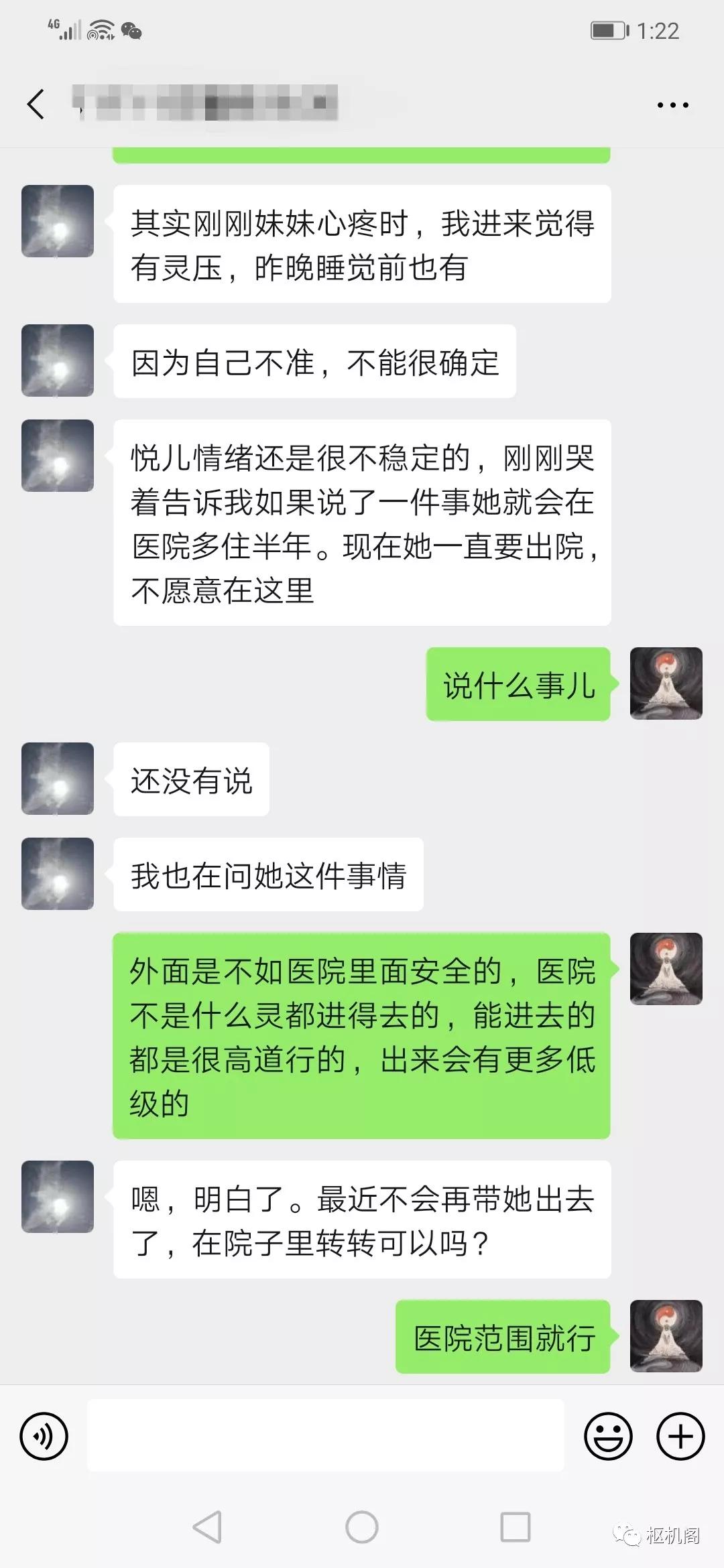
Task: Open the emoji picker
Action: coord(608,1437)
